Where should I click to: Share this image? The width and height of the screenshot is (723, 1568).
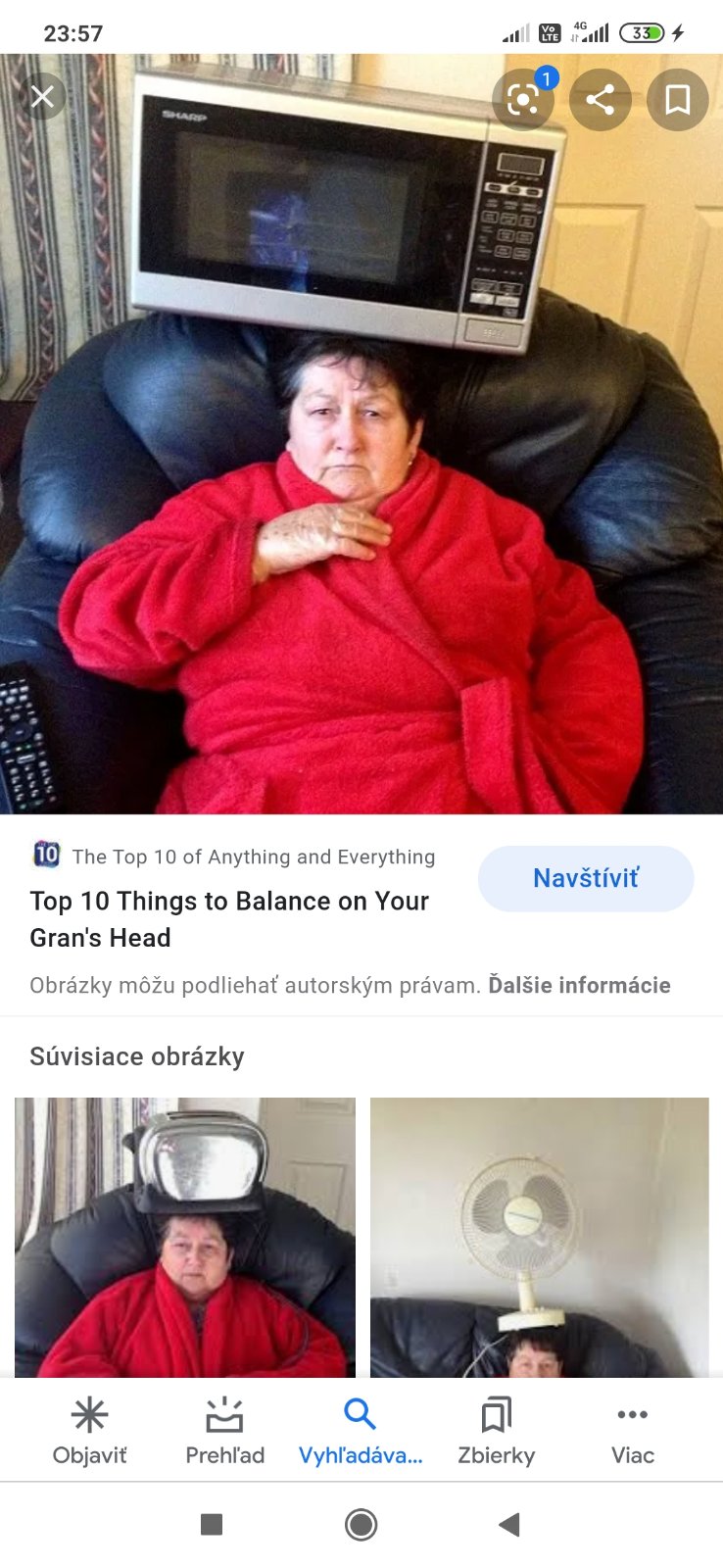(x=600, y=99)
